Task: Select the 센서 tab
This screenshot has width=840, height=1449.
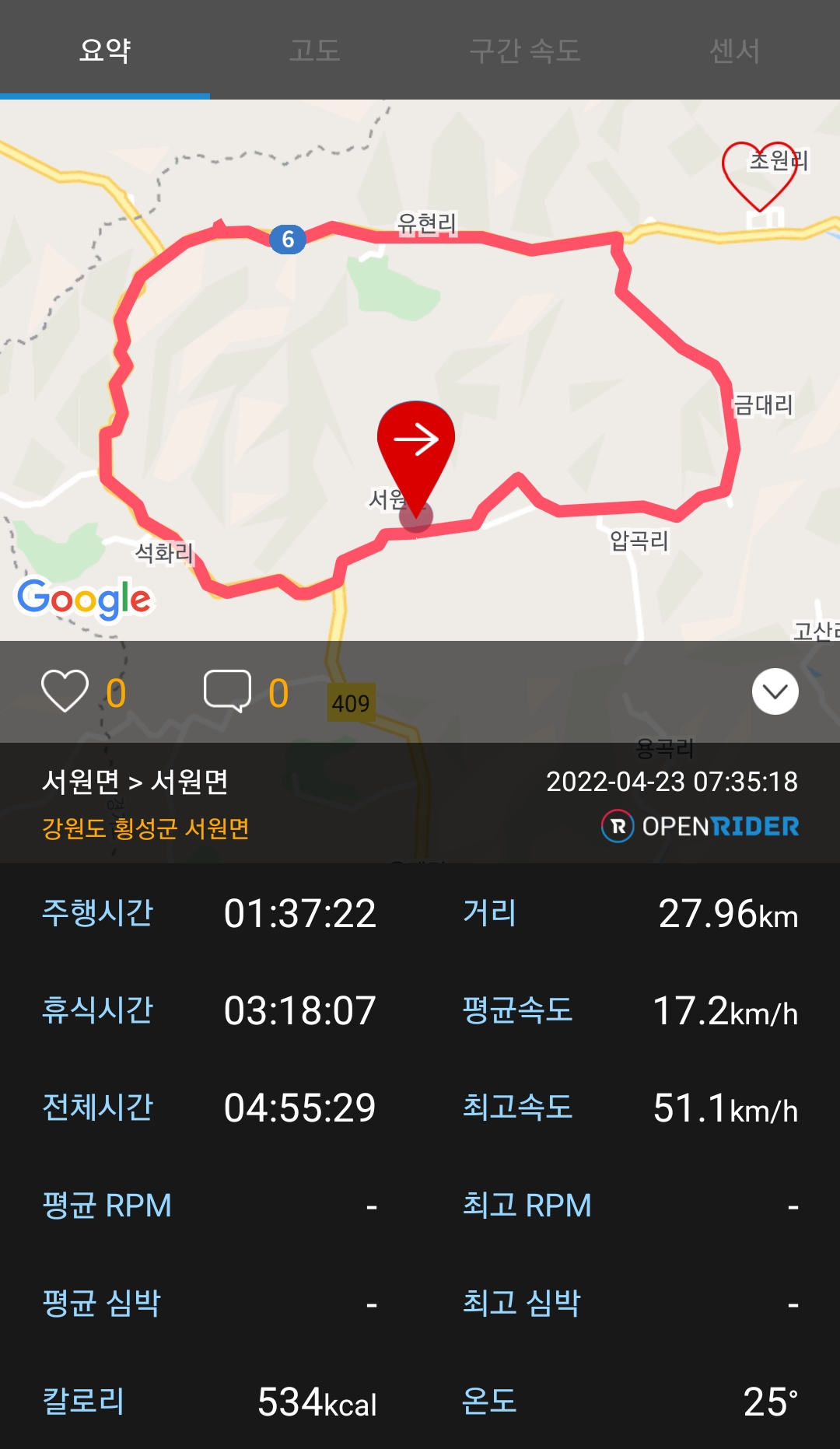Action: click(735, 51)
